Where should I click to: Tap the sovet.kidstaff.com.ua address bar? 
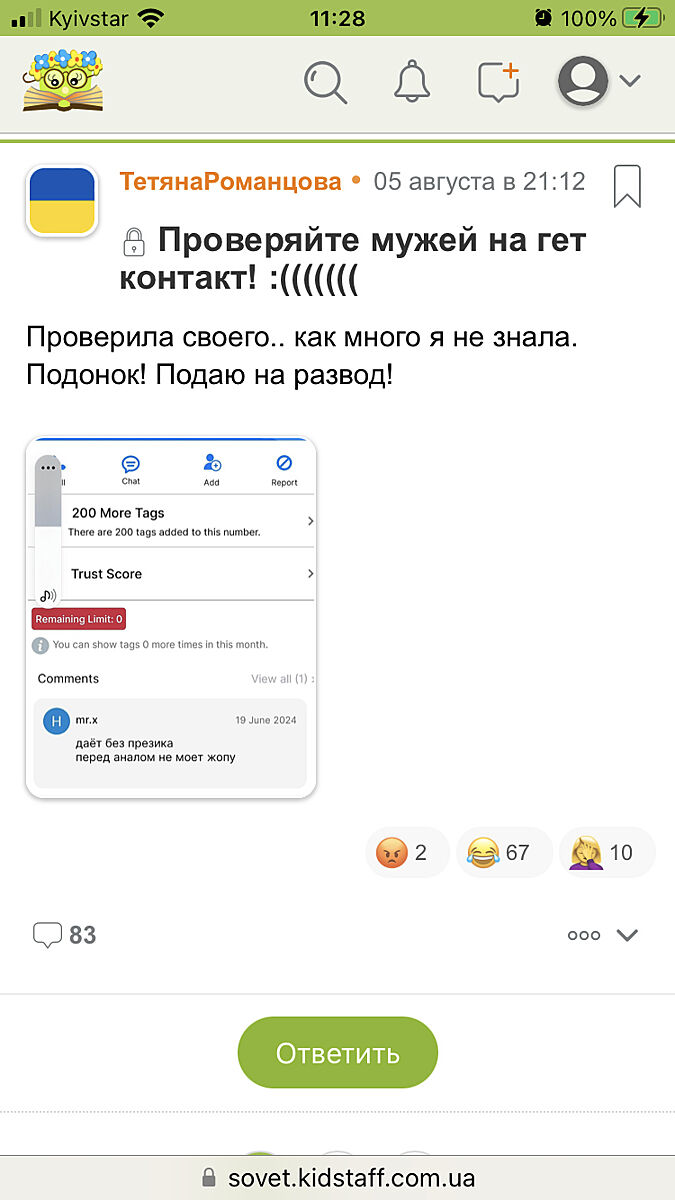click(337, 1177)
